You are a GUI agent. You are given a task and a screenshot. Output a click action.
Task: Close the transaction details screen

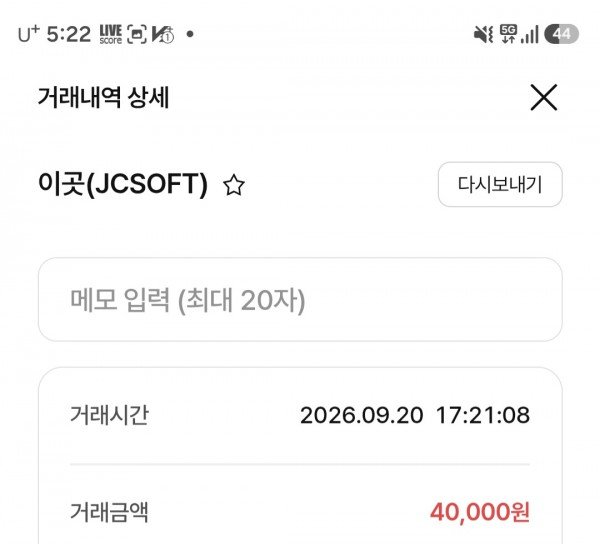click(544, 98)
